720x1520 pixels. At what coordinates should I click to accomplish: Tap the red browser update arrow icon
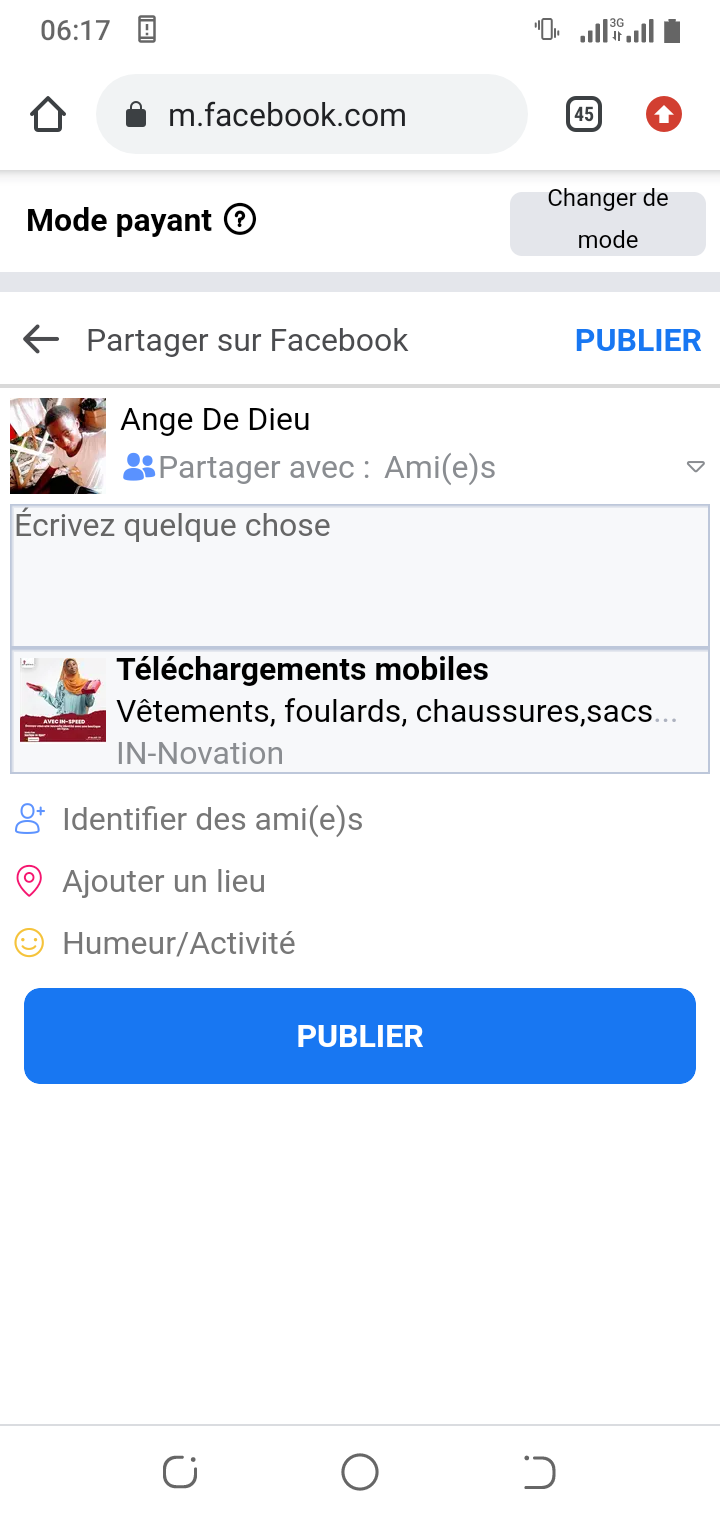coord(664,115)
